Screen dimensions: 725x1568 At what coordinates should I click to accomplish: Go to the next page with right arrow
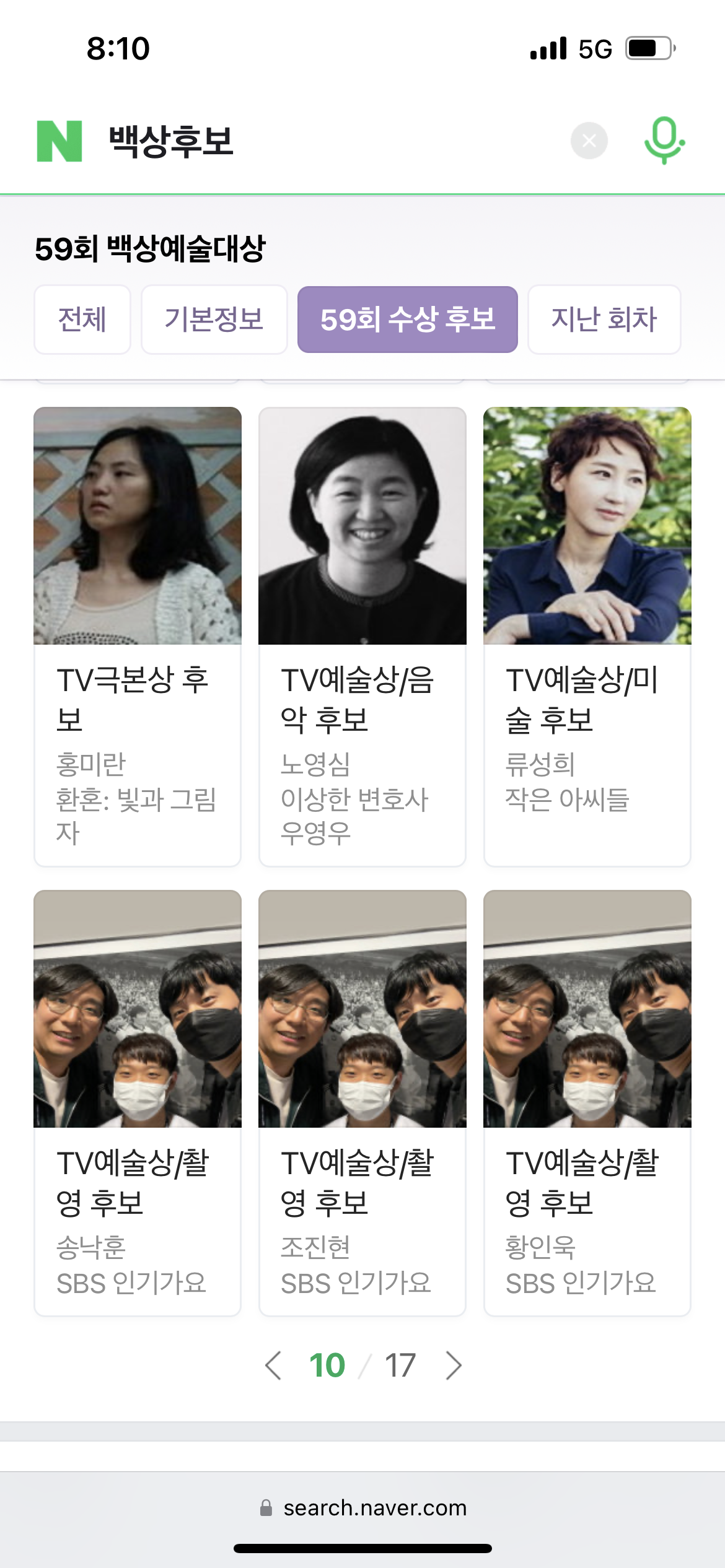(x=454, y=1363)
